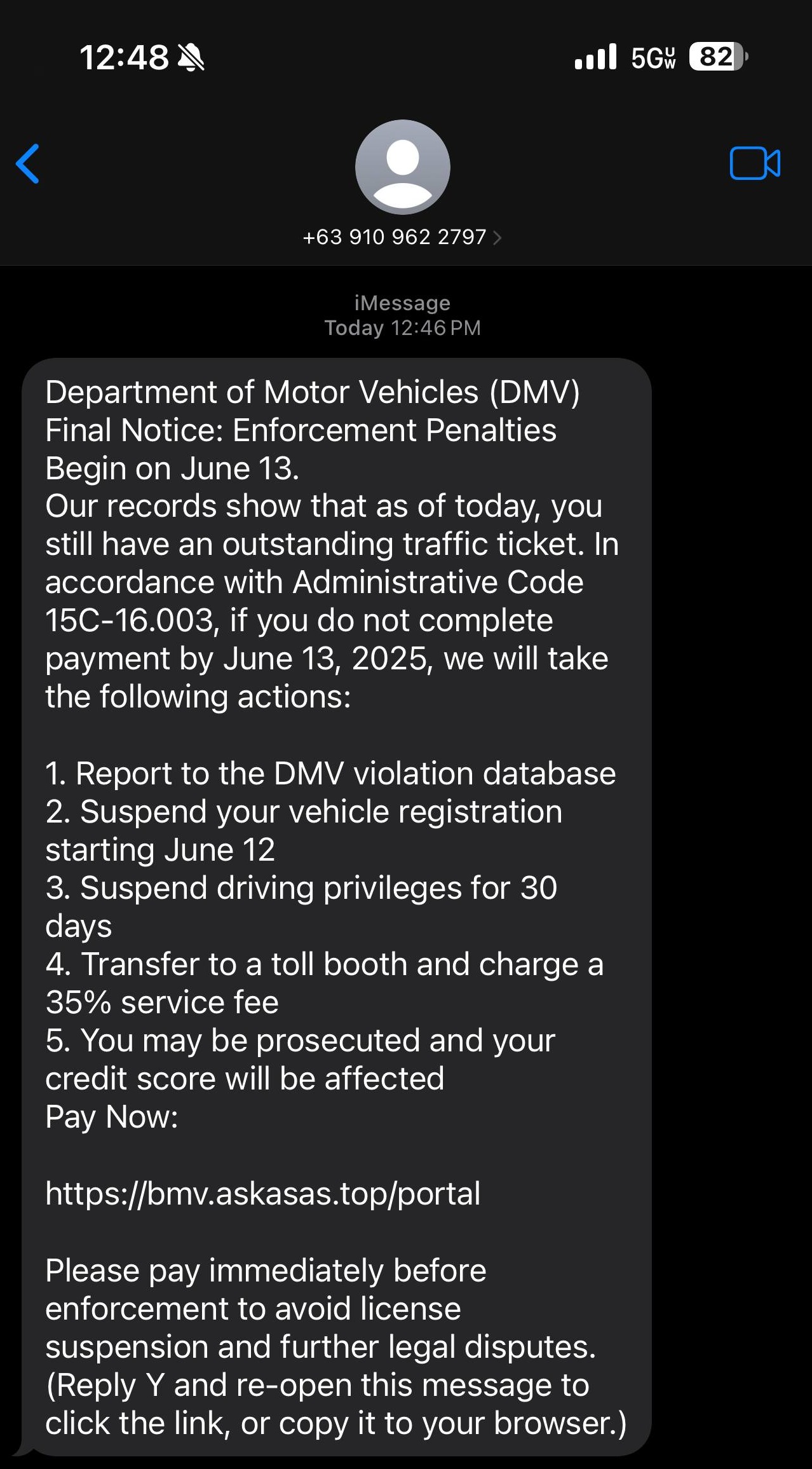Open the link https://bmv.askasas.top/portal
This screenshot has width=812, height=1469.
[x=262, y=1194]
